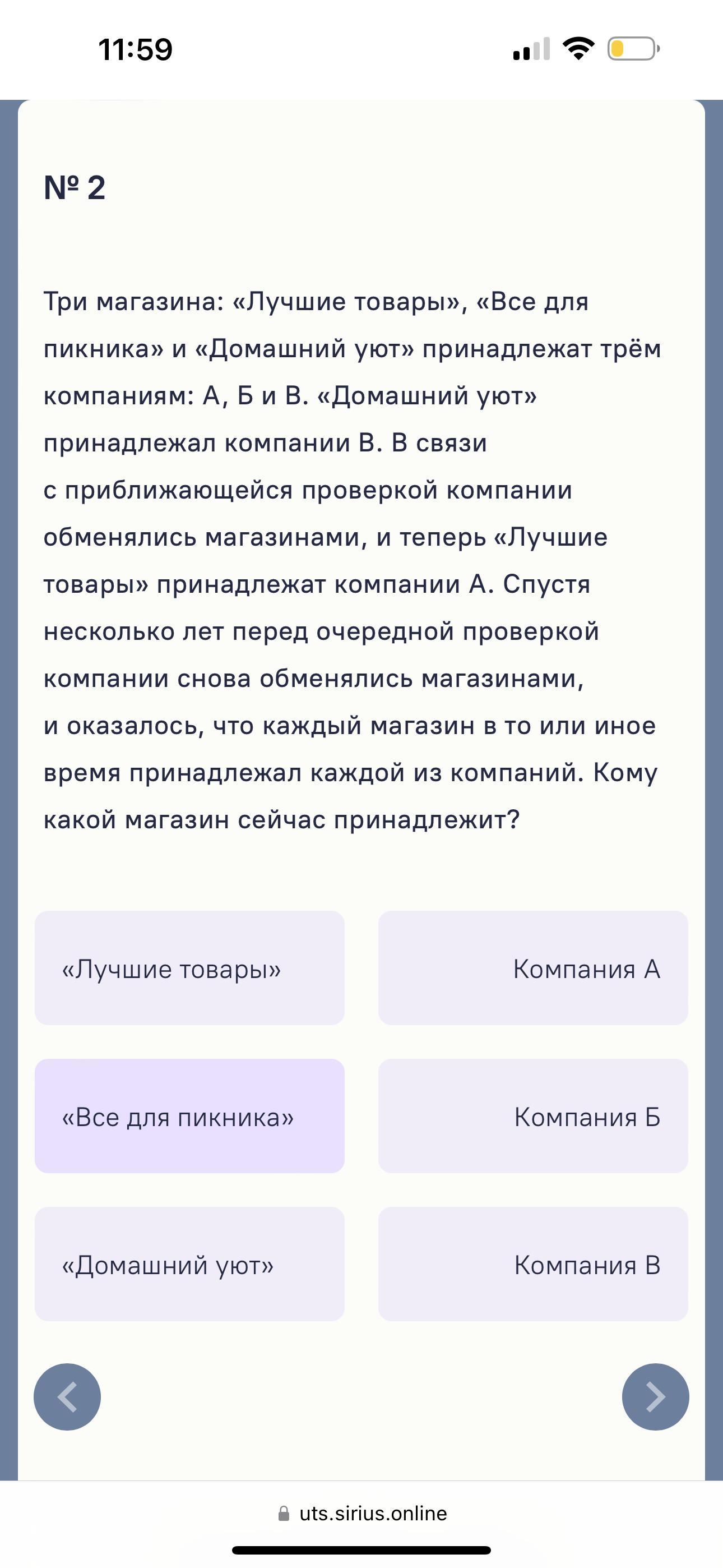Viewport: 723px width, 1568px height.
Task: Choose the «Домашний уют» store tile
Action: pyautogui.click(x=189, y=1264)
